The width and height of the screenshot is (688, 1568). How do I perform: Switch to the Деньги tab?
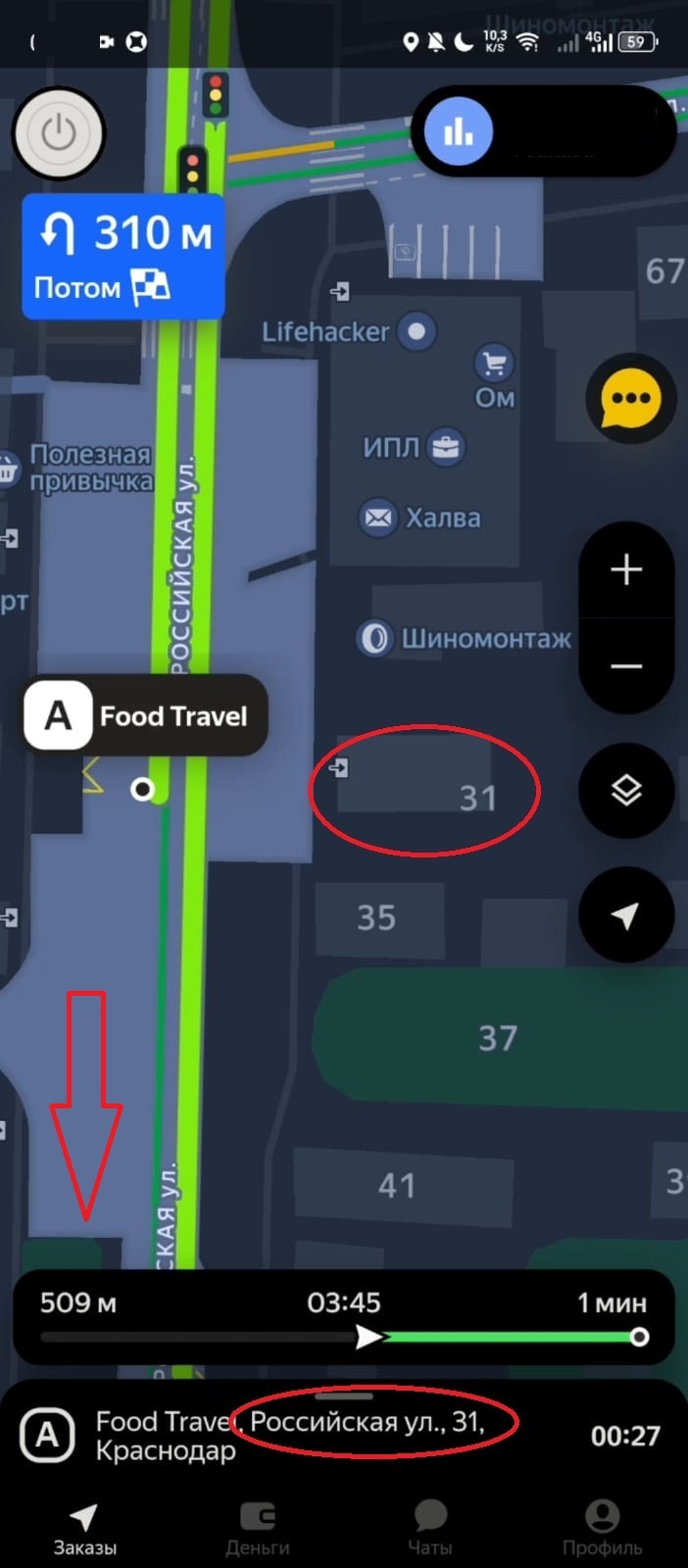258,1529
